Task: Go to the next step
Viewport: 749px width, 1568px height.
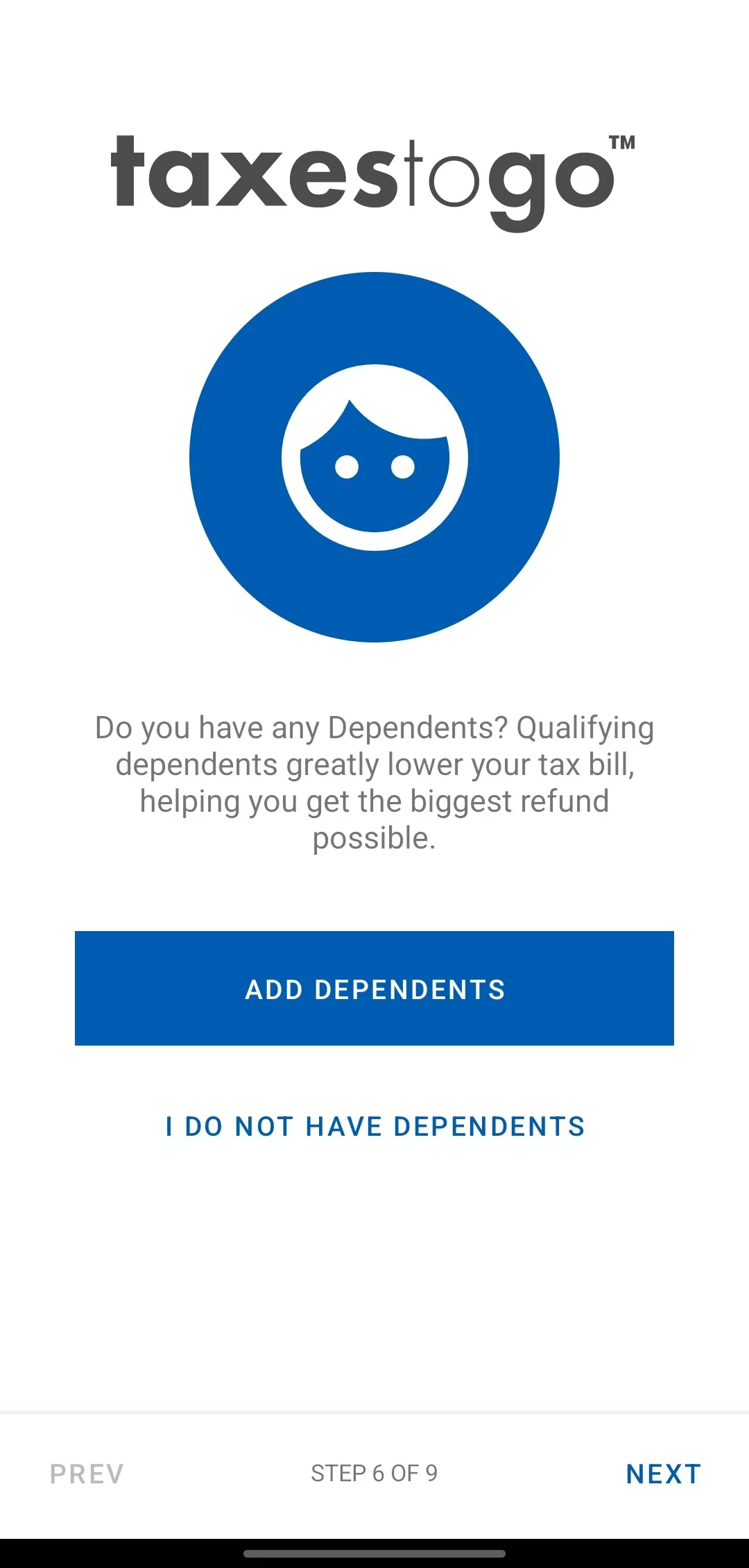Action: tap(663, 1474)
